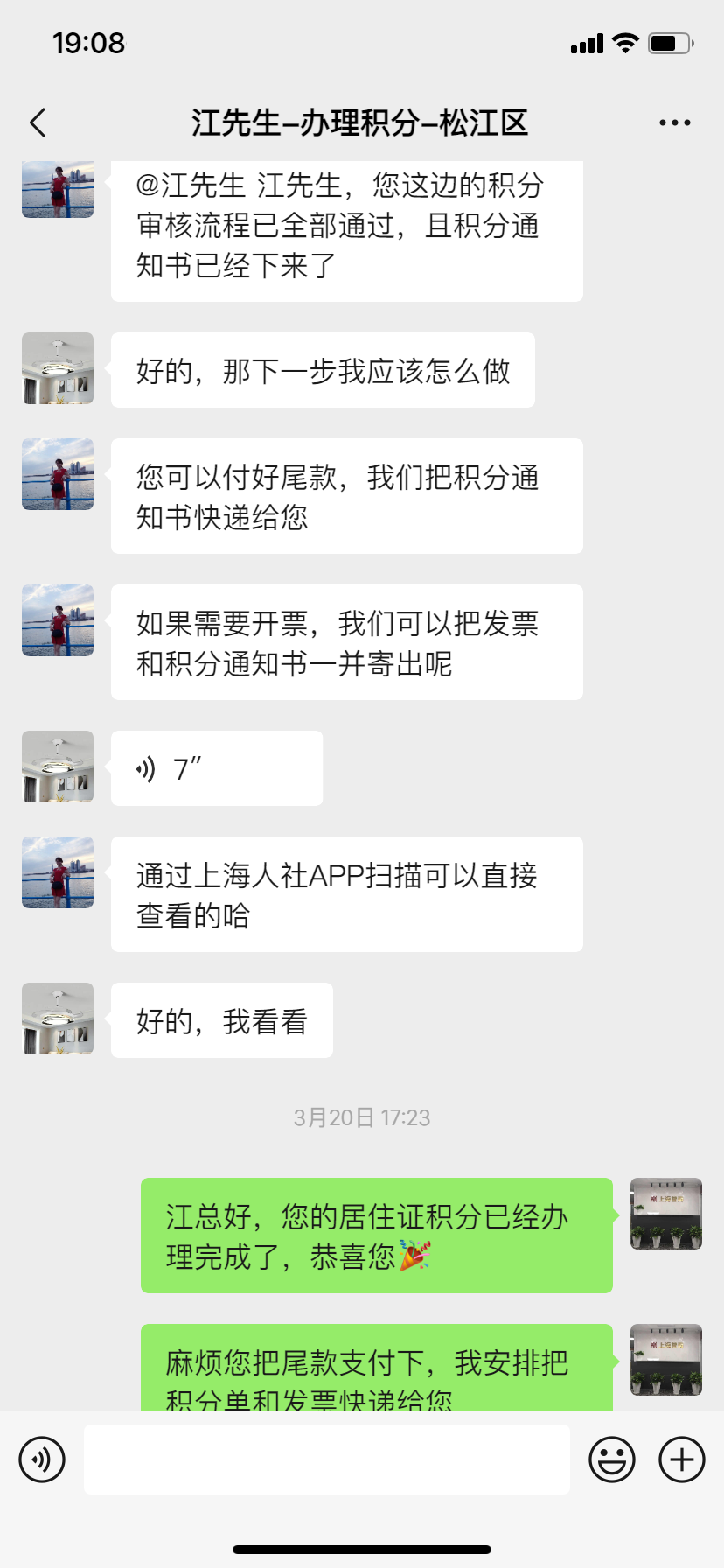The image size is (724, 1568).
Task: Go back from the chat
Action: 38,123
